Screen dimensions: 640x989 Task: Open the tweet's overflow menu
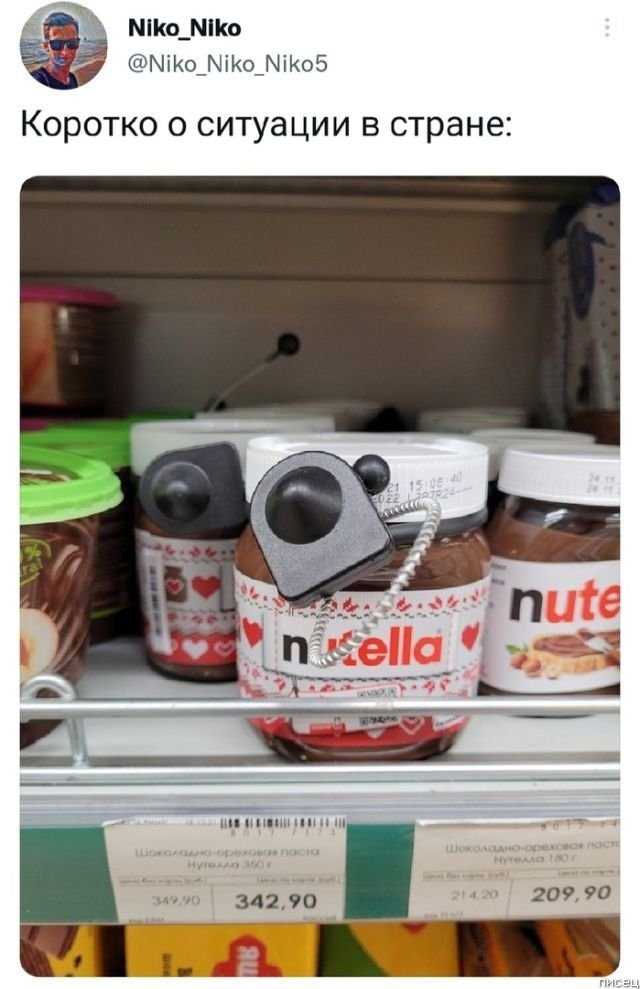[607, 27]
